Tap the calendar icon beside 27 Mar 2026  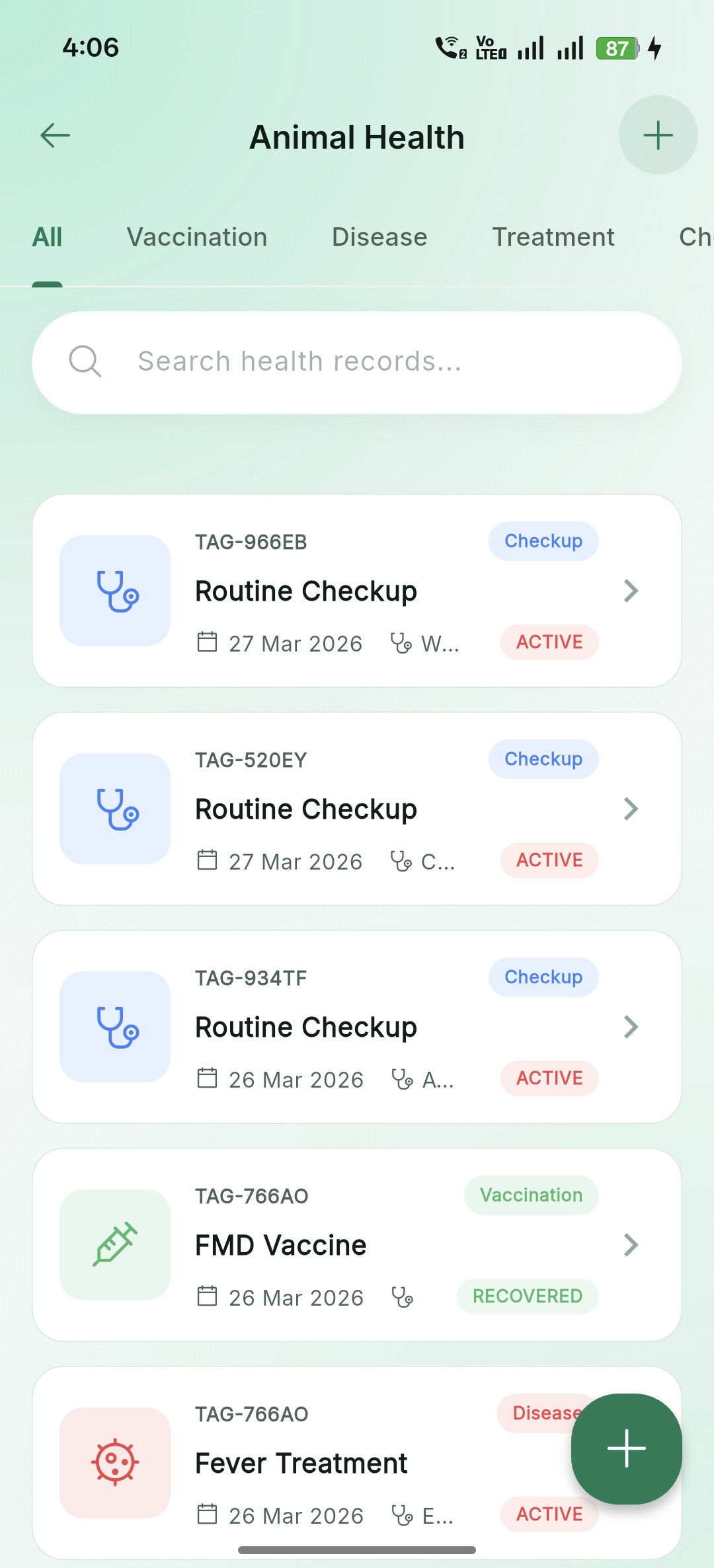point(208,642)
